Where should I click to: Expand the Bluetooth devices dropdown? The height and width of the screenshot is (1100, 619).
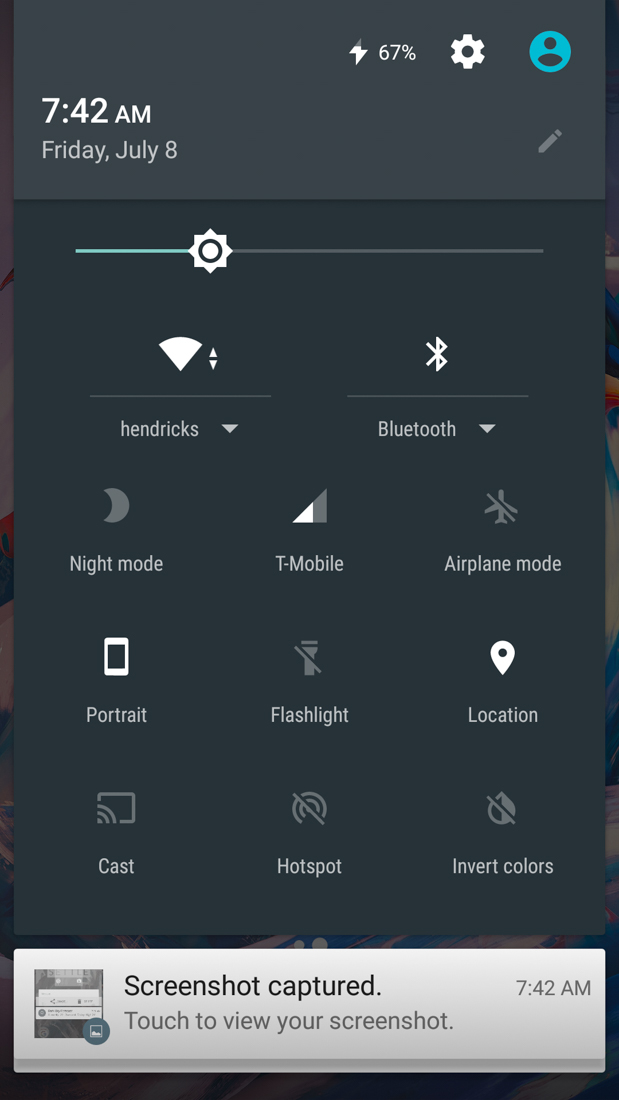437,429
